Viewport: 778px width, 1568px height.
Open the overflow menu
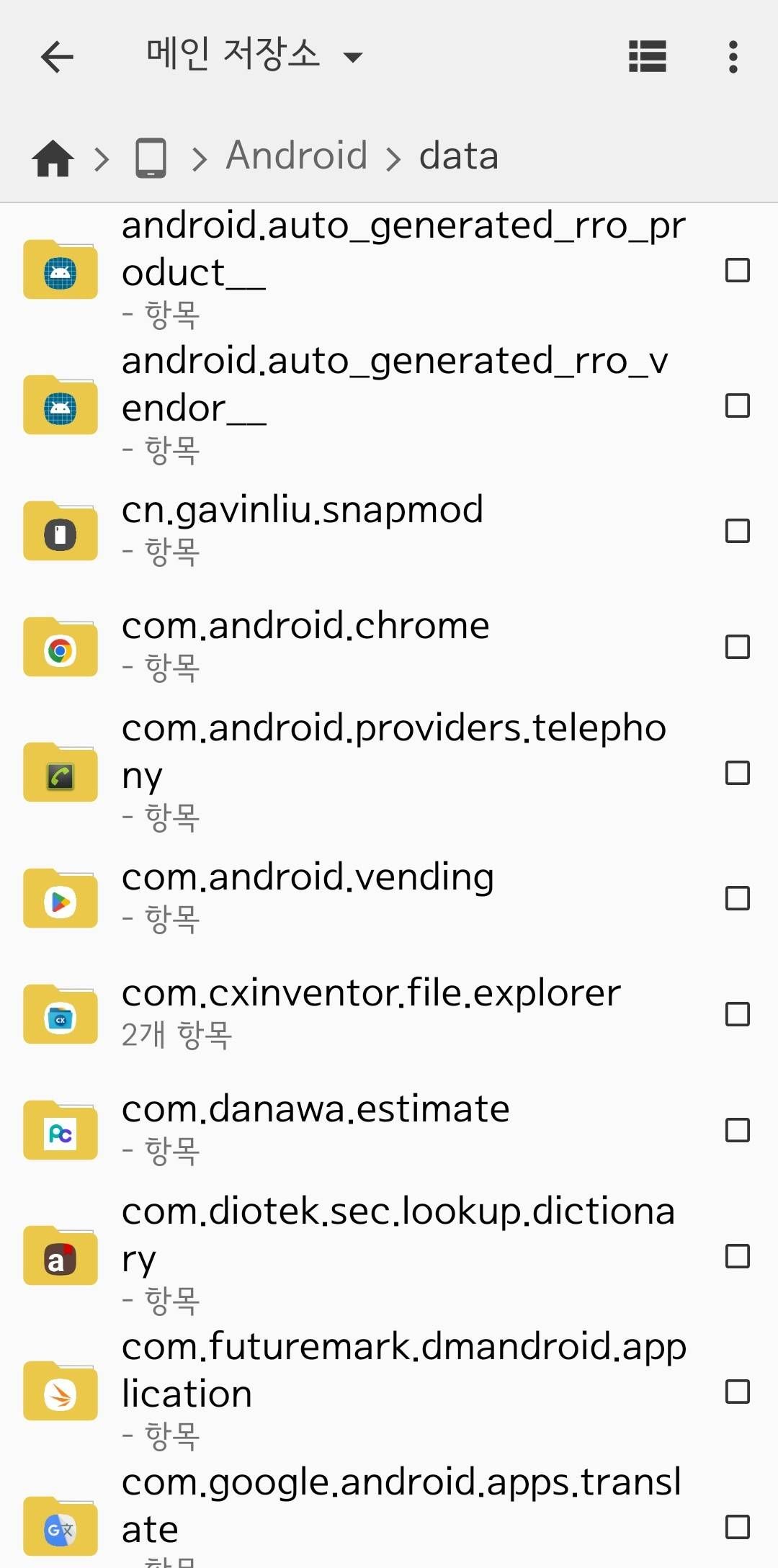pos(733,56)
